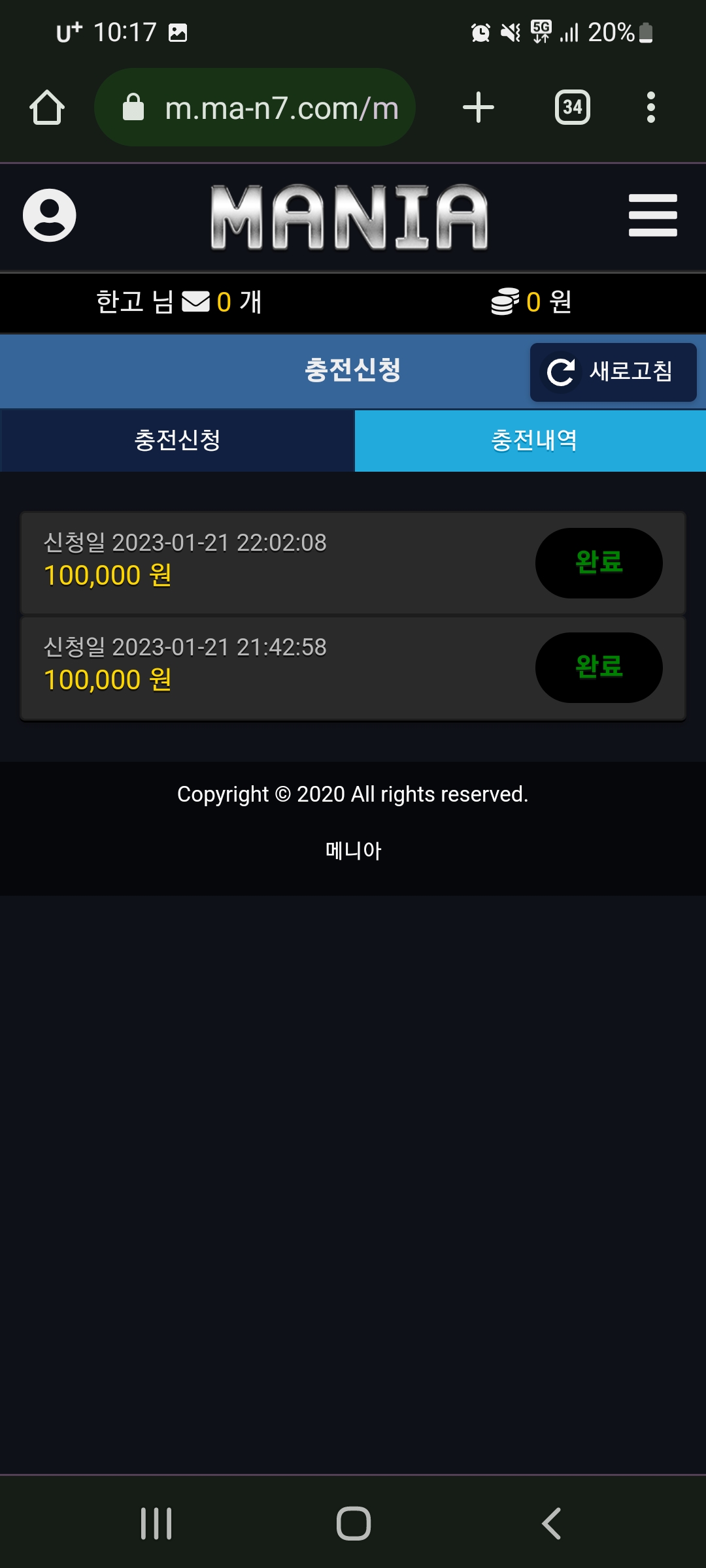Screen dimensions: 706x1568
Task: Select the 충전내역 tab
Action: (533, 440)
